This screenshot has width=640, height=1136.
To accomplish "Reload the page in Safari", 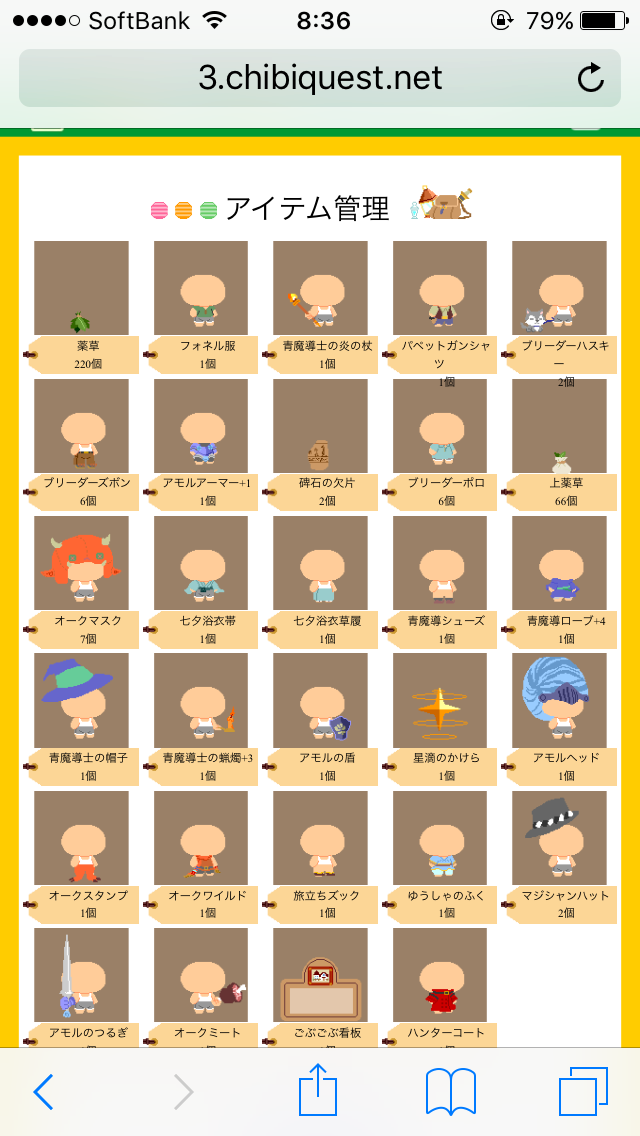I will (591, 78).
